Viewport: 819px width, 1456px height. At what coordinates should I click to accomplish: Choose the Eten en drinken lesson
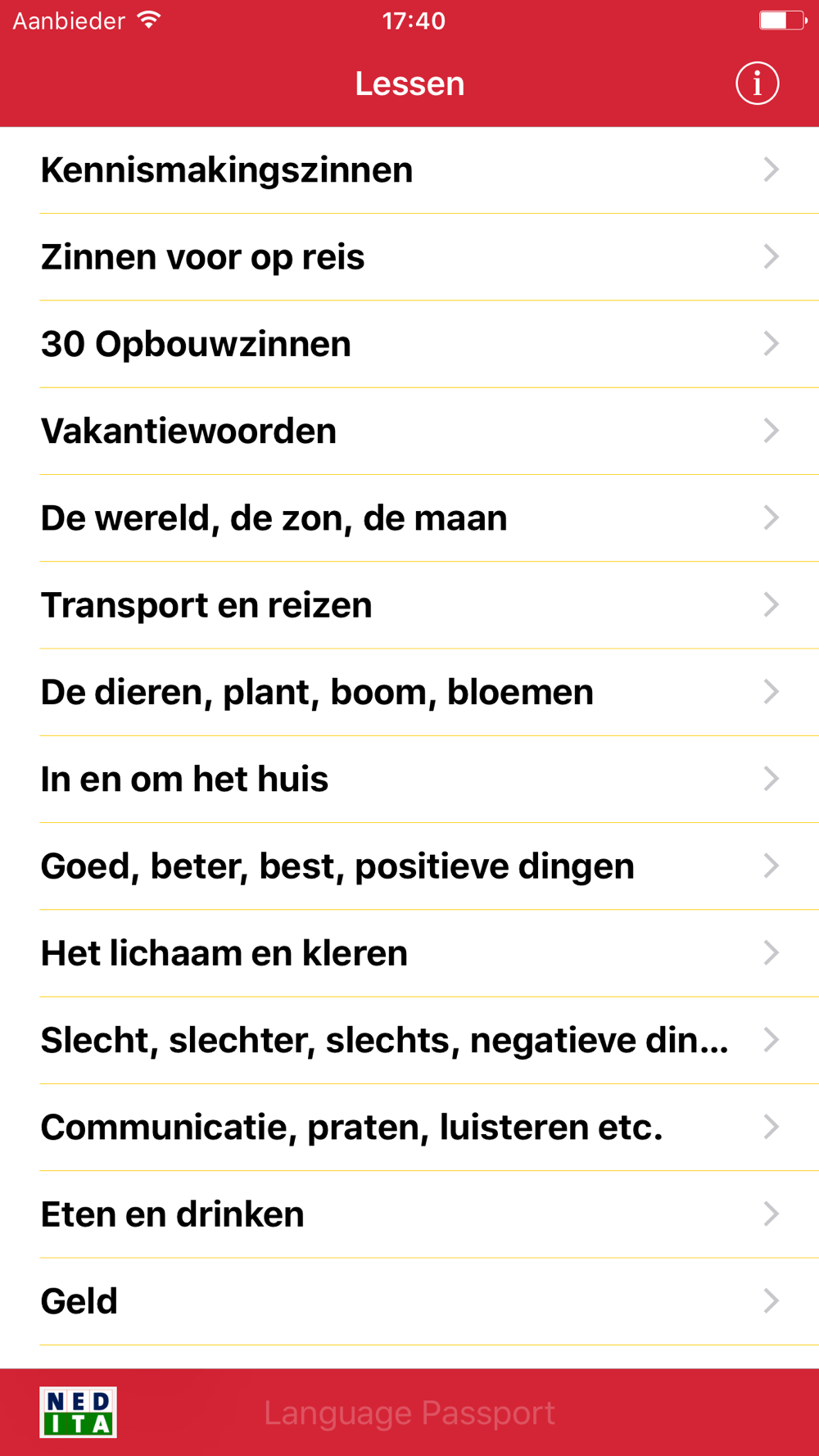[x=409, y=1214]
